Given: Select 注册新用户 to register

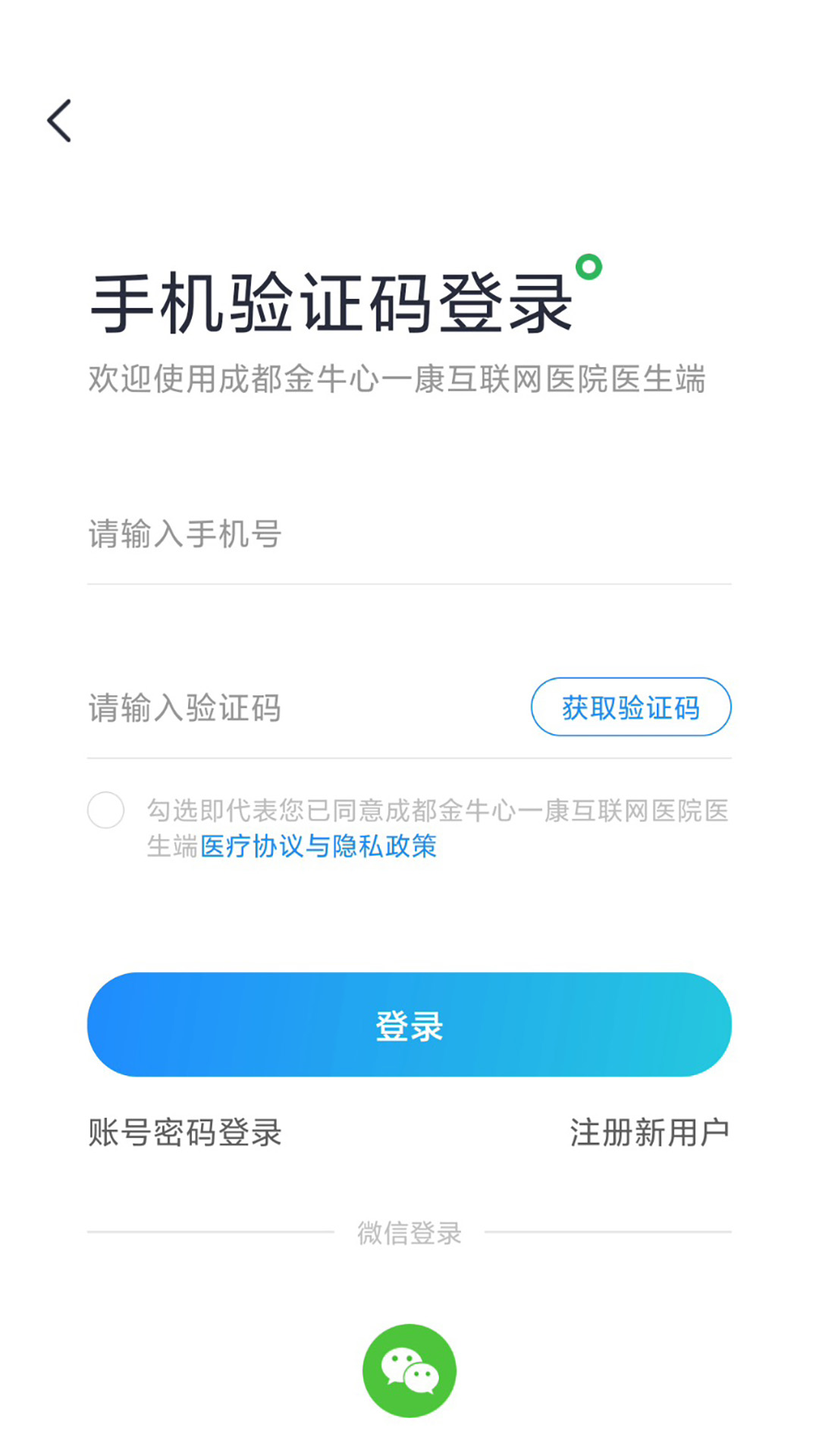Looking at the screenshot, I should (x=648, y=1133).
